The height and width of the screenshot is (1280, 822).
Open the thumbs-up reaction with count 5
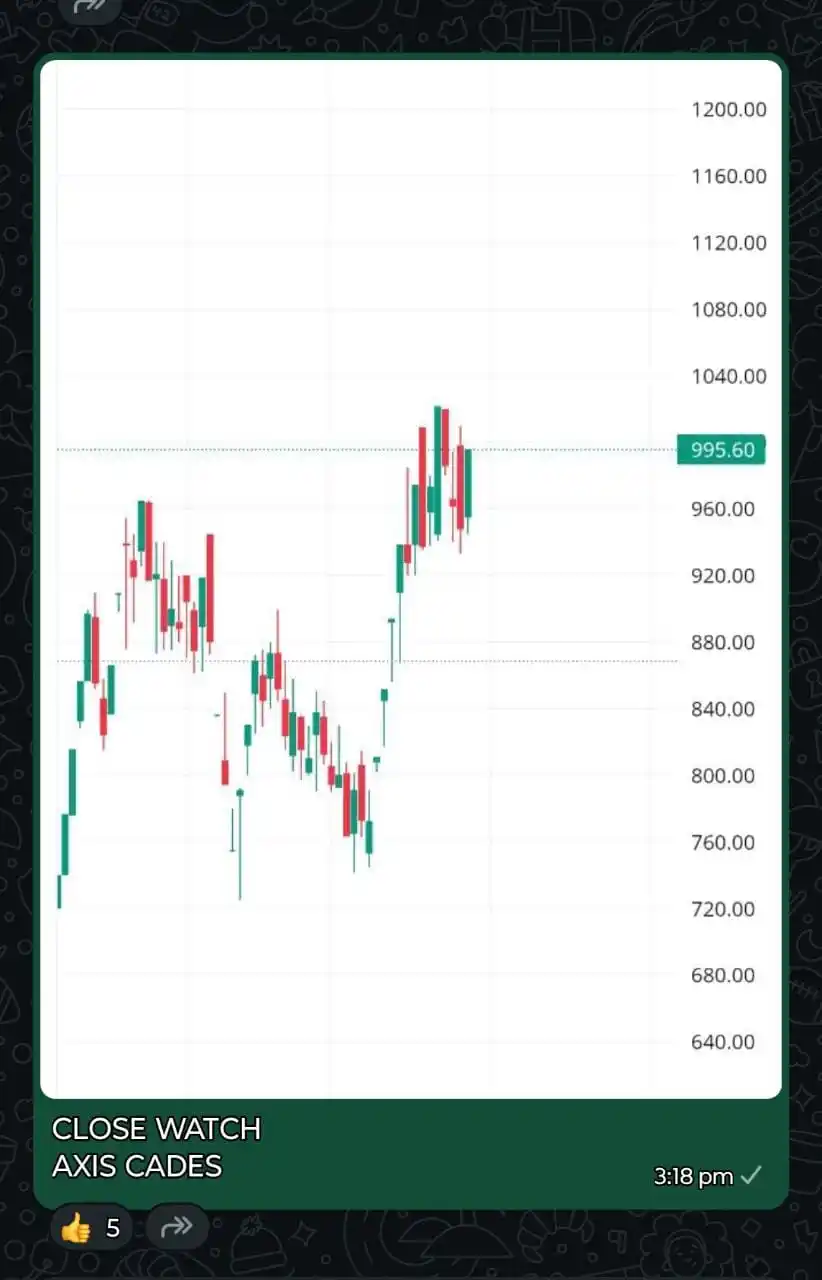[x=90, y=1227]
